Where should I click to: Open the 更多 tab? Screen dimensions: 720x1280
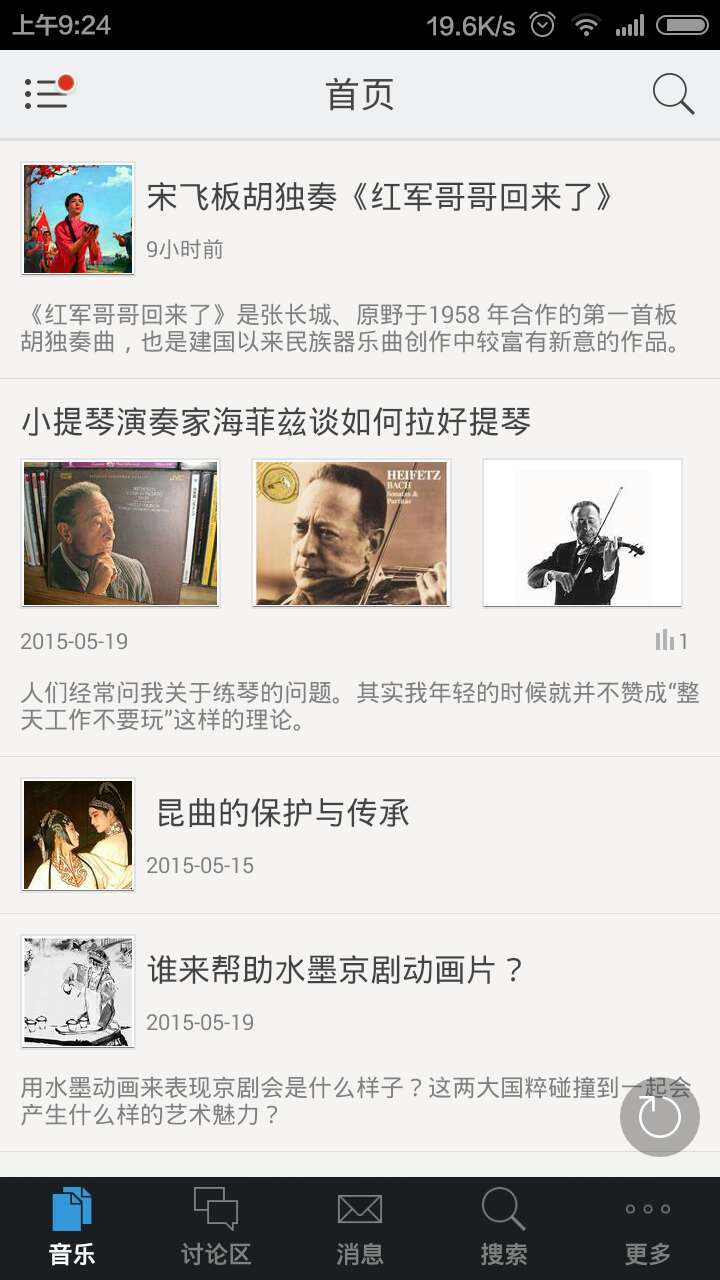pos(648,1227)
